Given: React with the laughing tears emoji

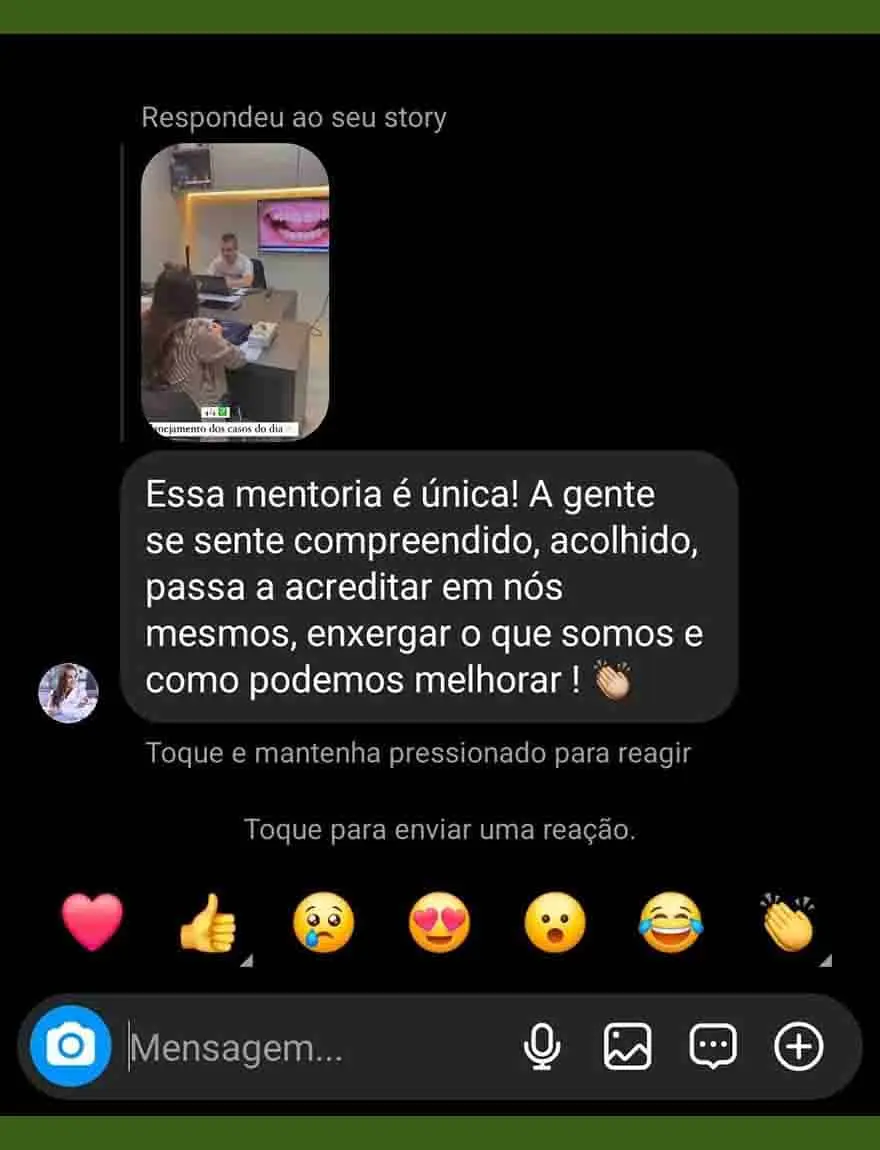Looking at the screenshot, I should click(671, 922).
